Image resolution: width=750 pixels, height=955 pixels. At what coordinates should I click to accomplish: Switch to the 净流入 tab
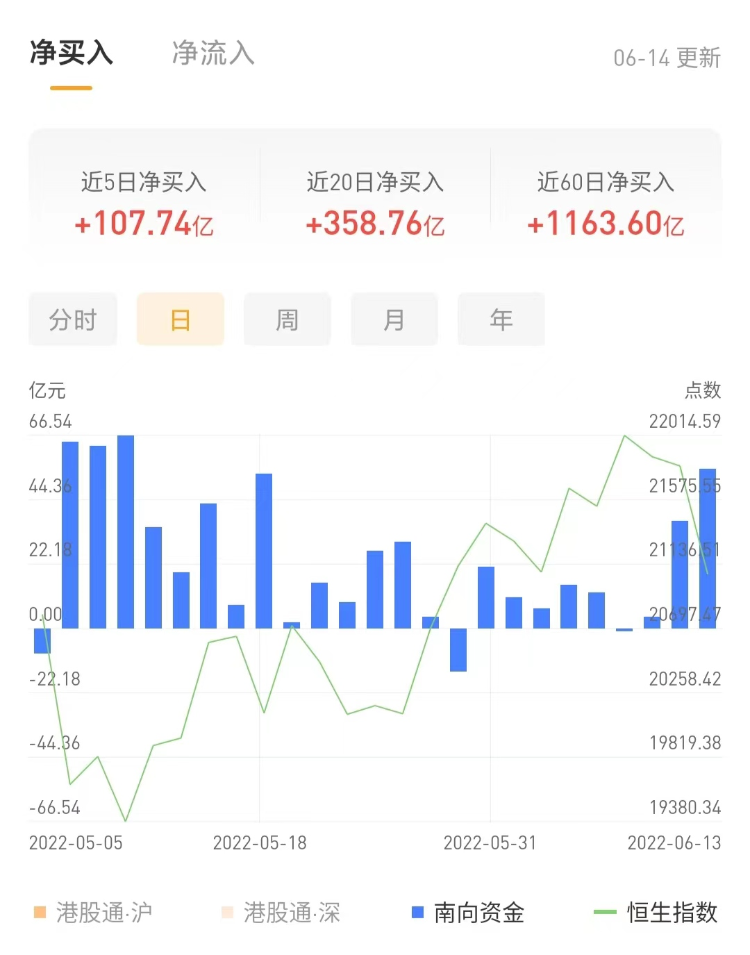click(x=213, y=54)
